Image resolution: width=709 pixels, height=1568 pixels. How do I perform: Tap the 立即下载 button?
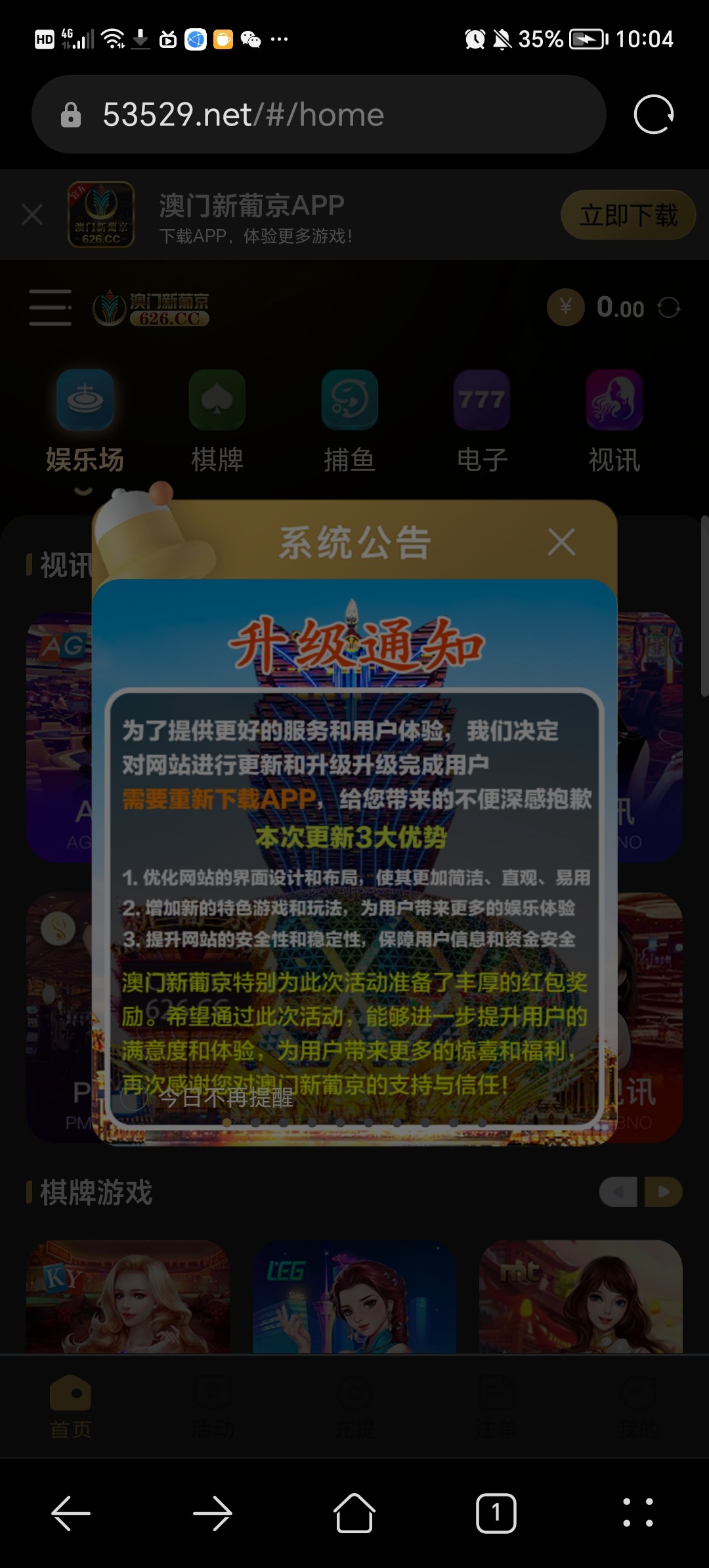(628, 215)
